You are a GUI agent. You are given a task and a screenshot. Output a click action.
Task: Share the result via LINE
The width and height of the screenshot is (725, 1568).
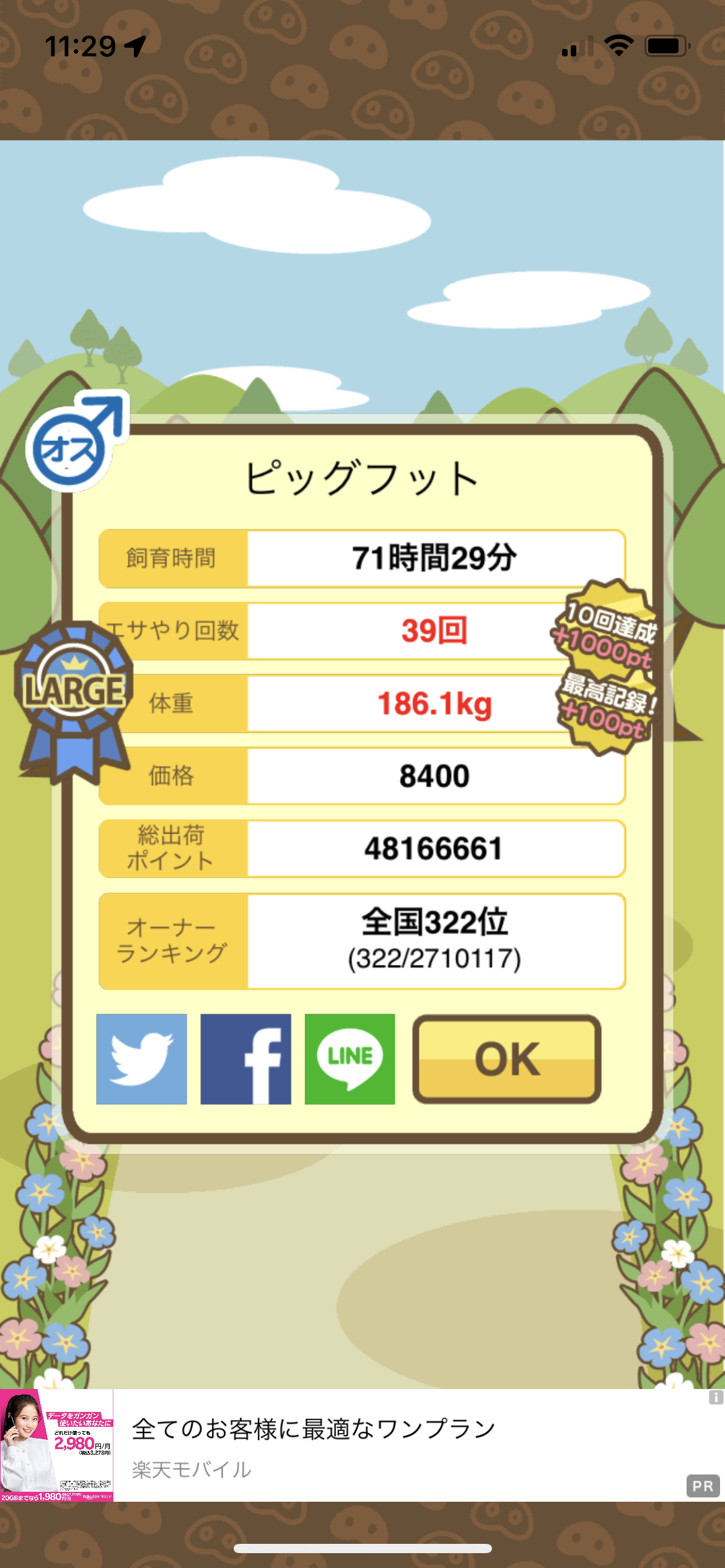point(349,1059)
